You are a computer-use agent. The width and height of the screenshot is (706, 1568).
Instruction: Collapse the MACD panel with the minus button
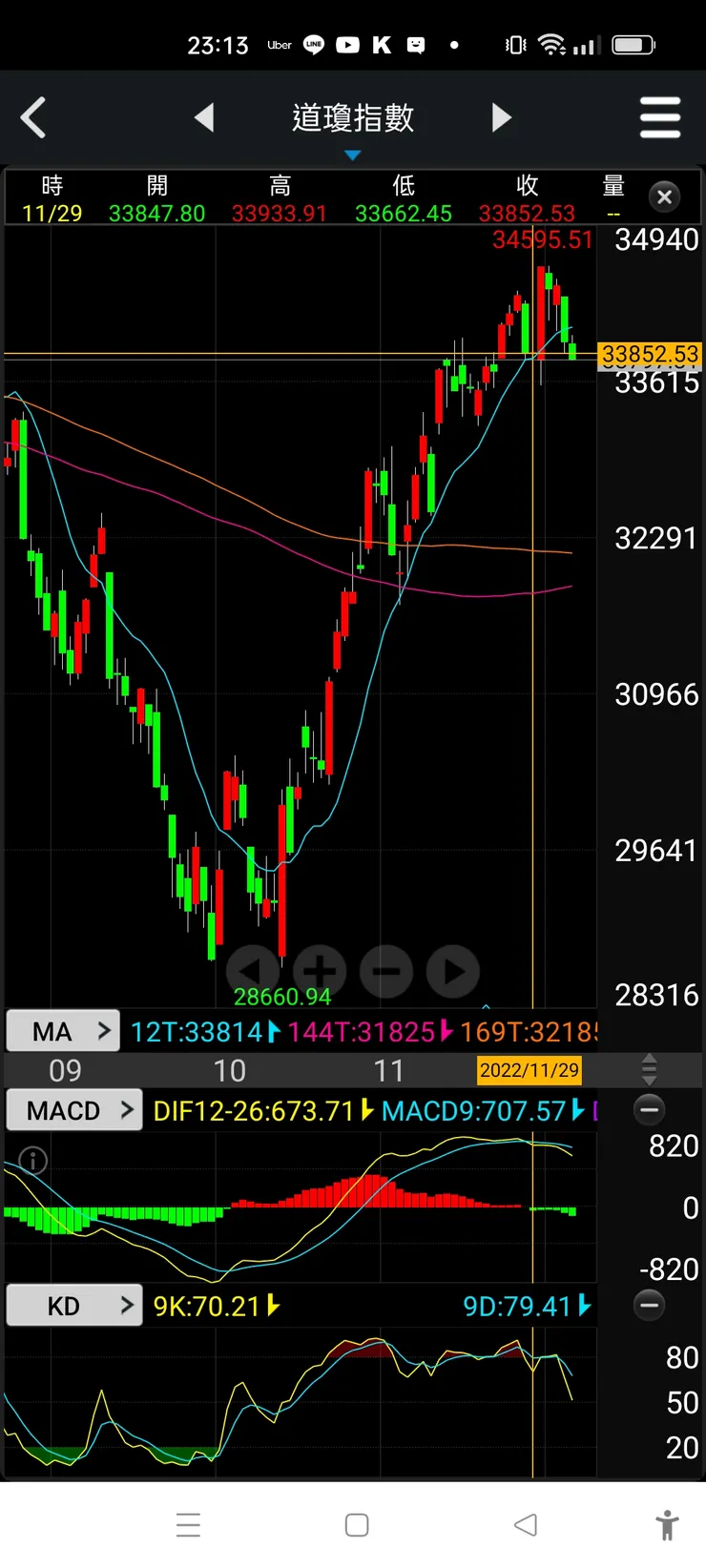click(x=650, y=1109)
